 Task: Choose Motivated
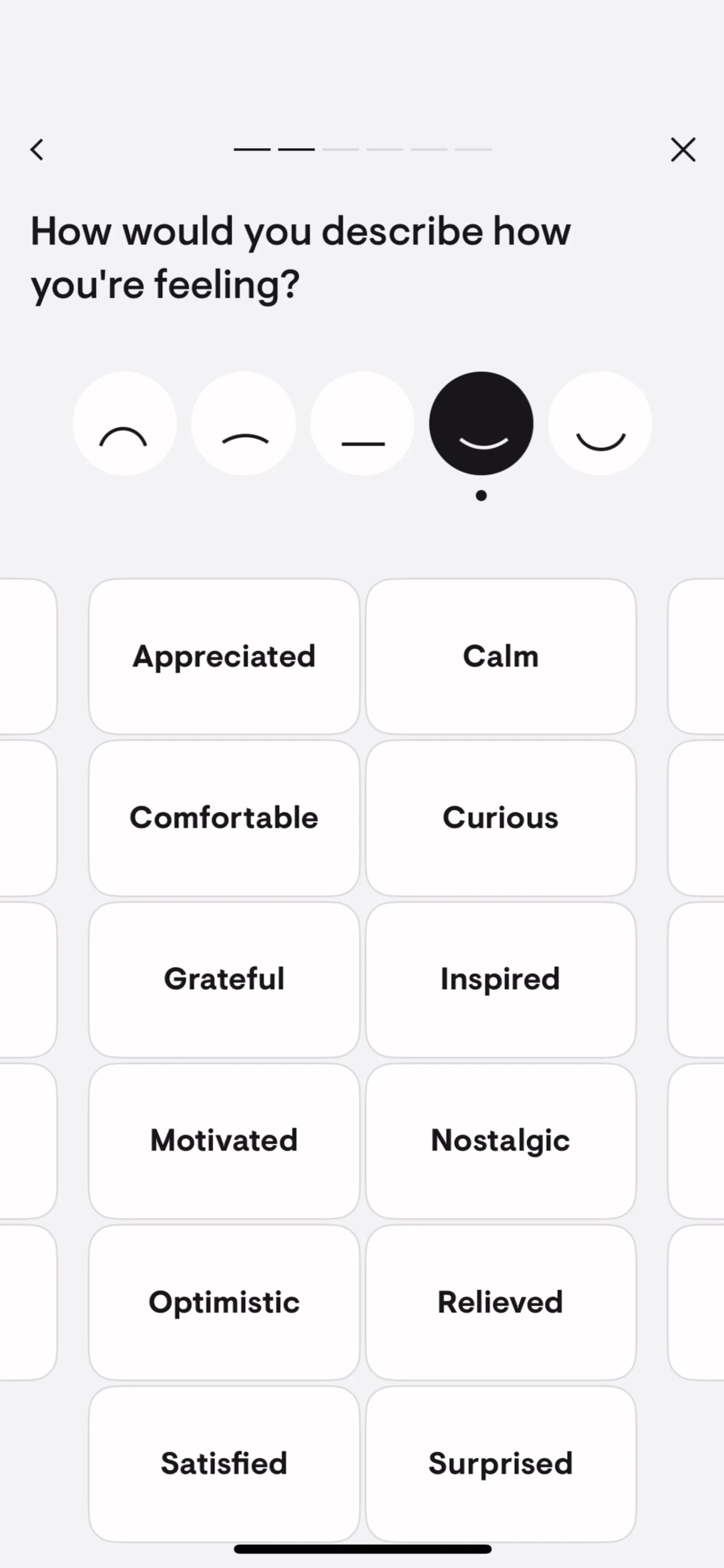pyautogui.click(x=224, y=1140)
